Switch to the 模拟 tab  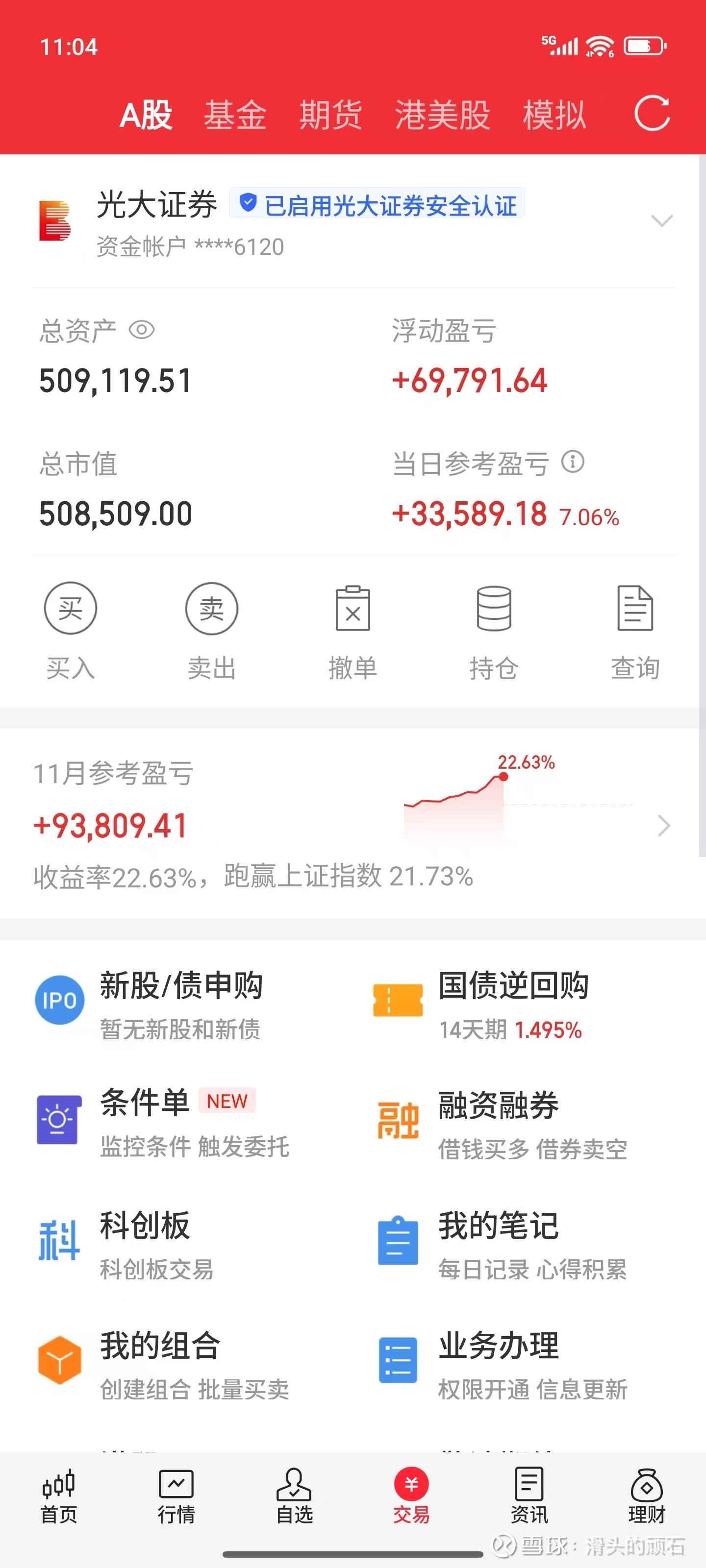tap(554, 115)
